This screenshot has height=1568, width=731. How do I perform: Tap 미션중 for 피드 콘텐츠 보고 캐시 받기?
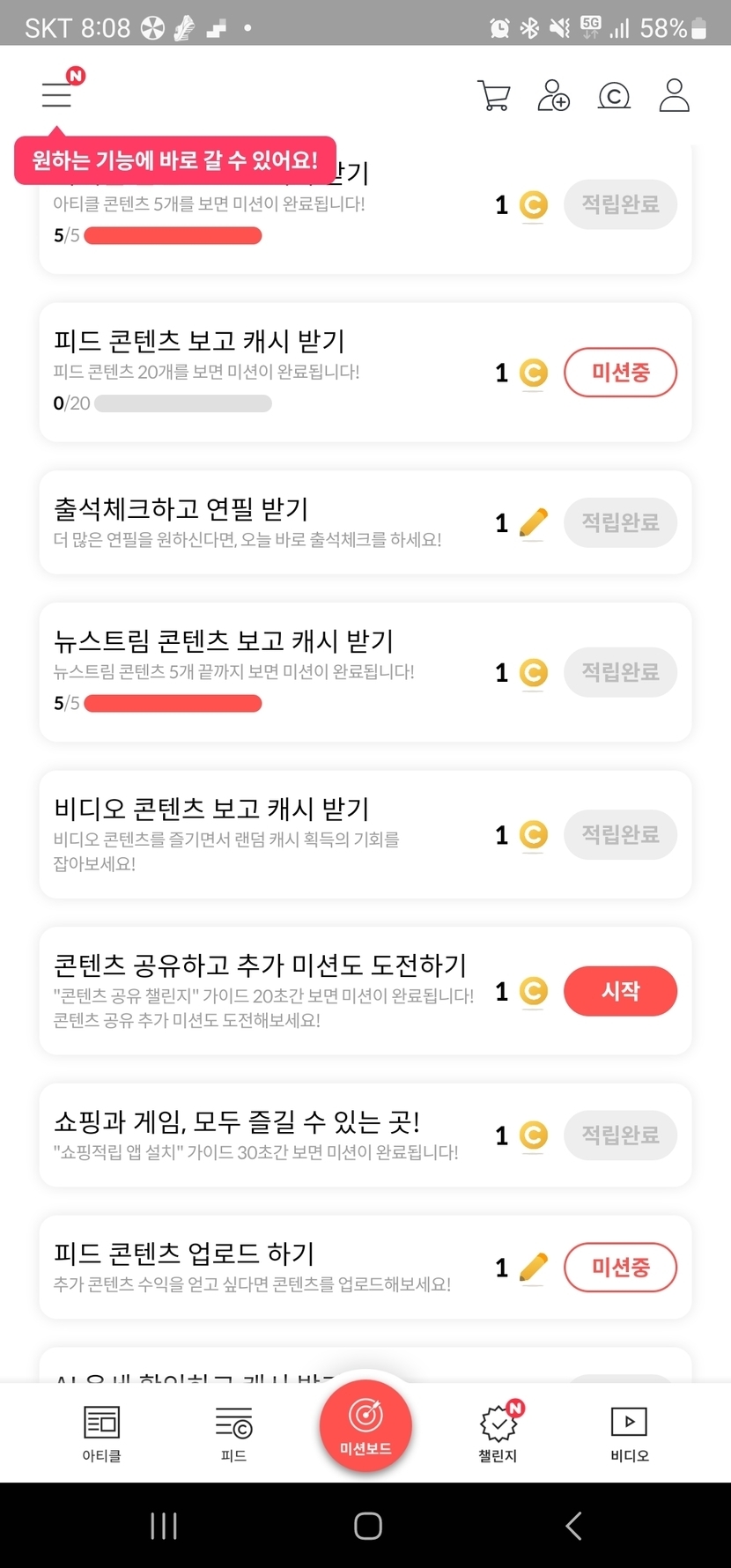[x=620, y=373]
